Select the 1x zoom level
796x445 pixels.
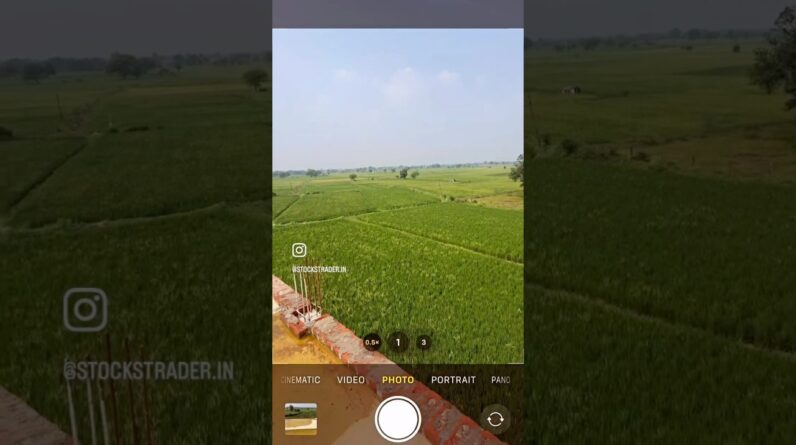(398, 342)
